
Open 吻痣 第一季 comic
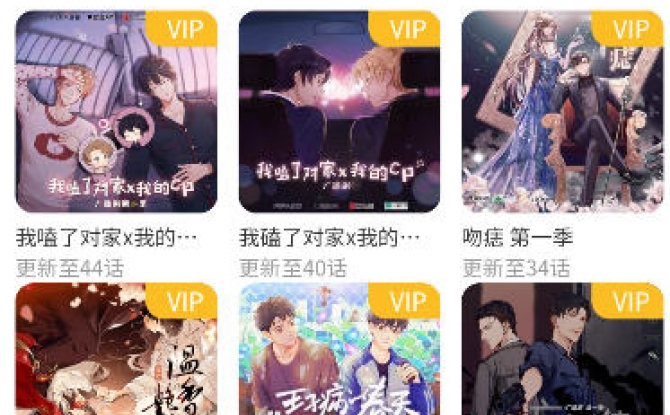click(x=562, y=112)
